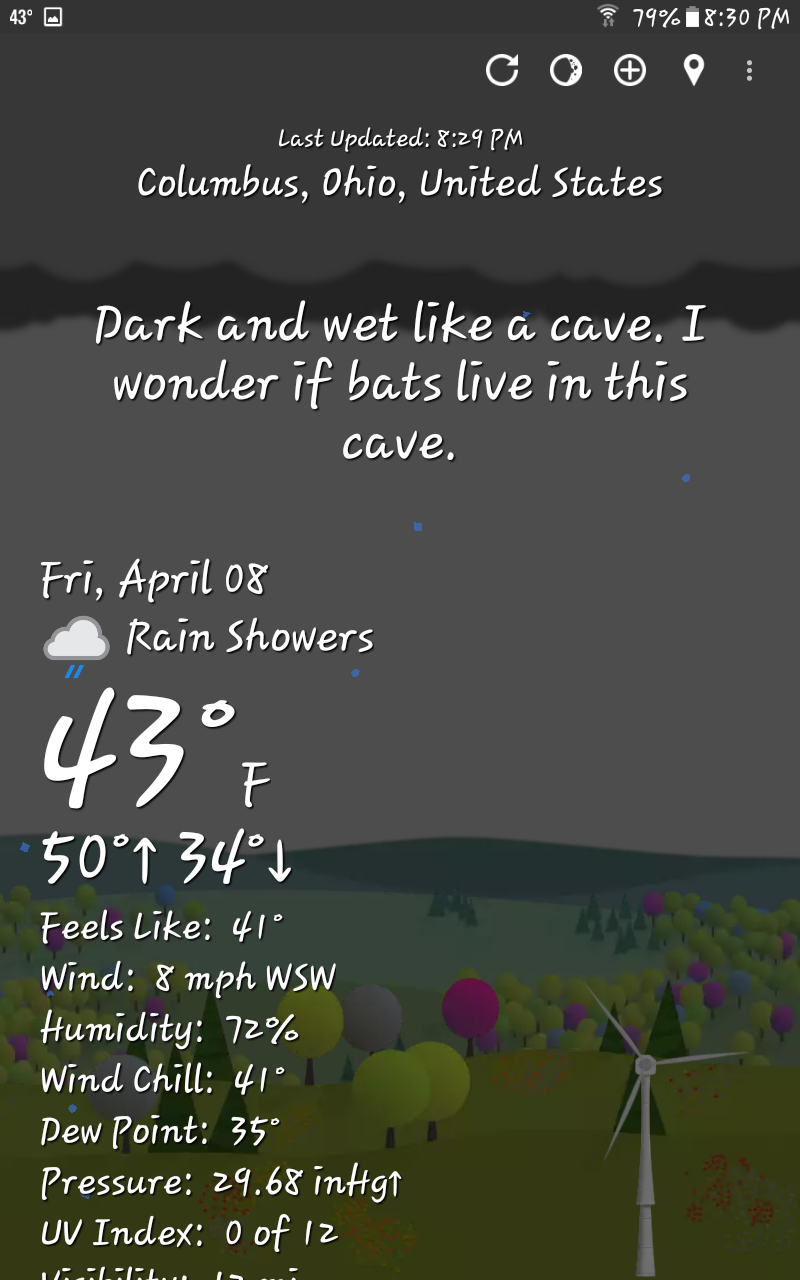Open the location pin icon
This screenshot has width=800, height=1280.
point(693,70)
